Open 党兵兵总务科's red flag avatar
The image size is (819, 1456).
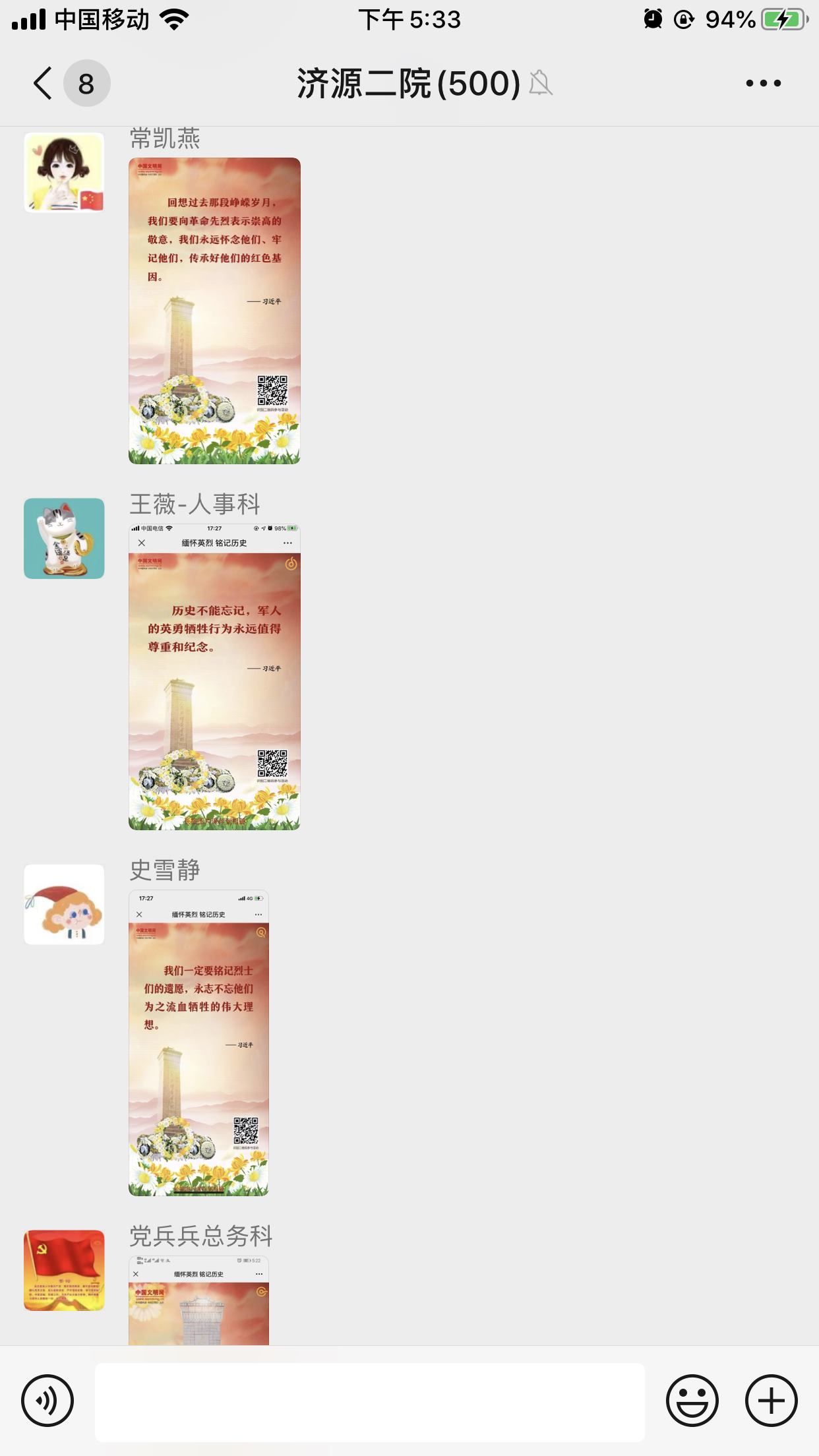pos(64,1270)
